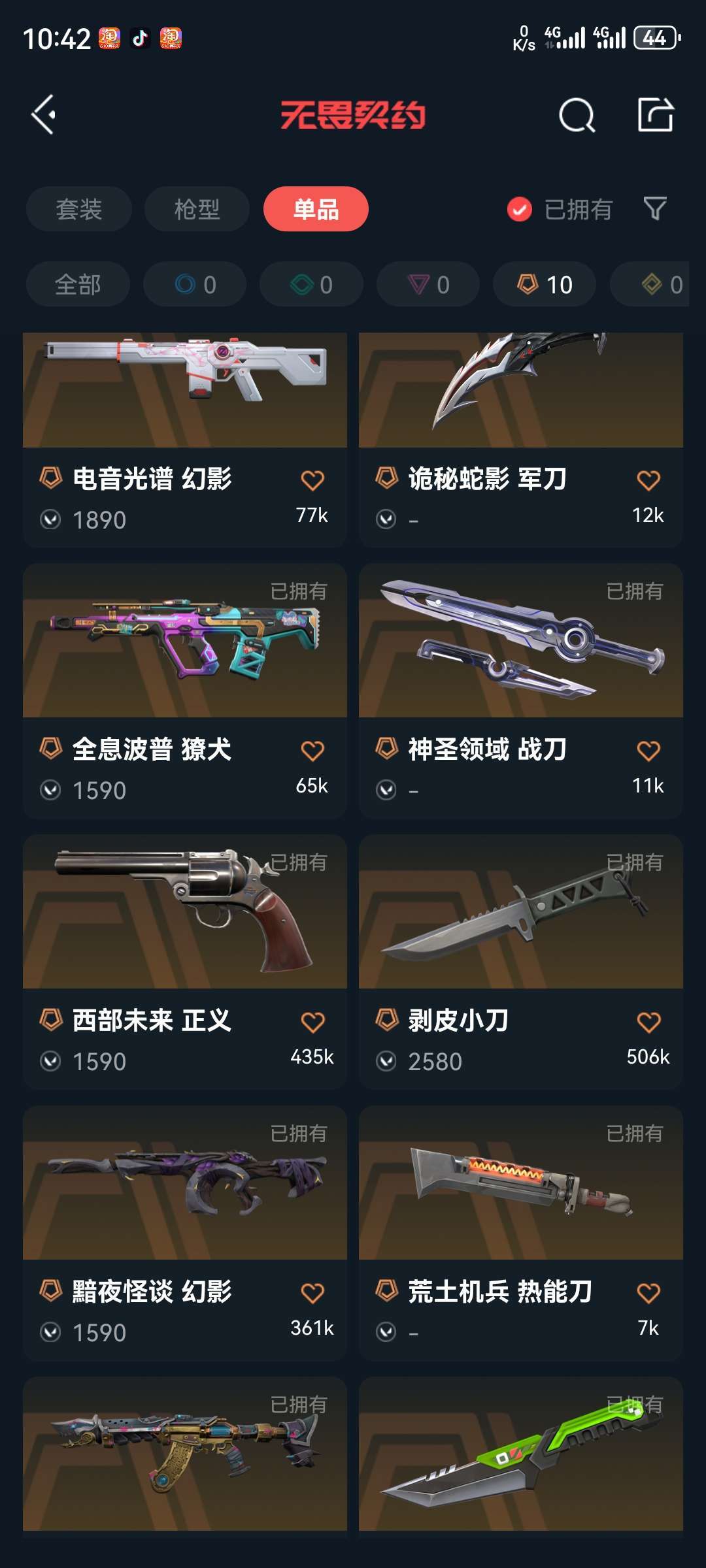The width and height of the screenshot is (706, 1568).
Task: Open the 黯夜怪谈 幻影 card
Action: click(185, 1233)
